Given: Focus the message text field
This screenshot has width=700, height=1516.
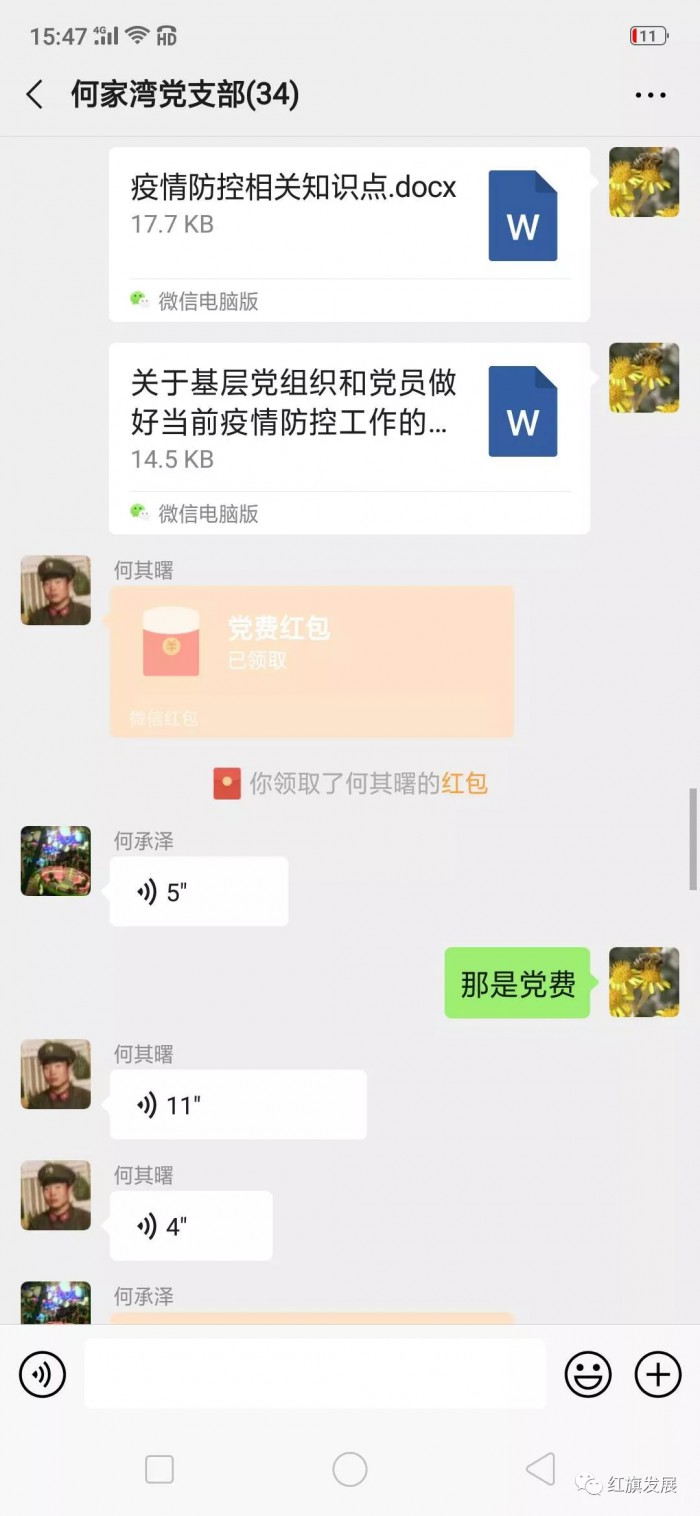Looking at the screenshot, I should point(314,1374).
